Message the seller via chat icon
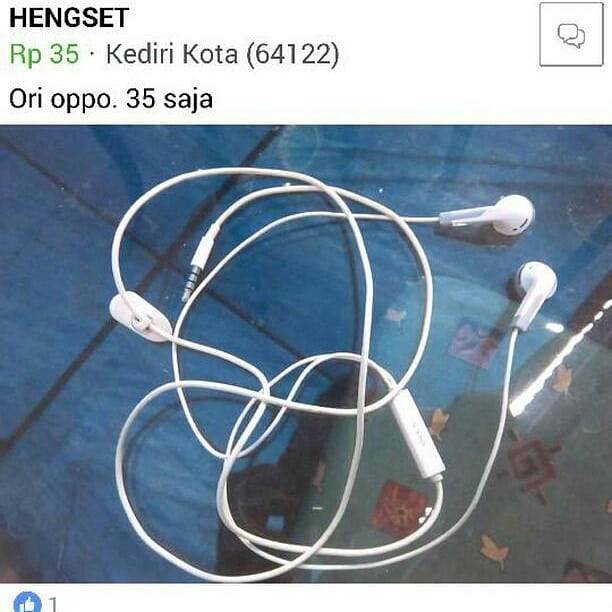This screenshot has height=612, width=612. tap(571, 35)
